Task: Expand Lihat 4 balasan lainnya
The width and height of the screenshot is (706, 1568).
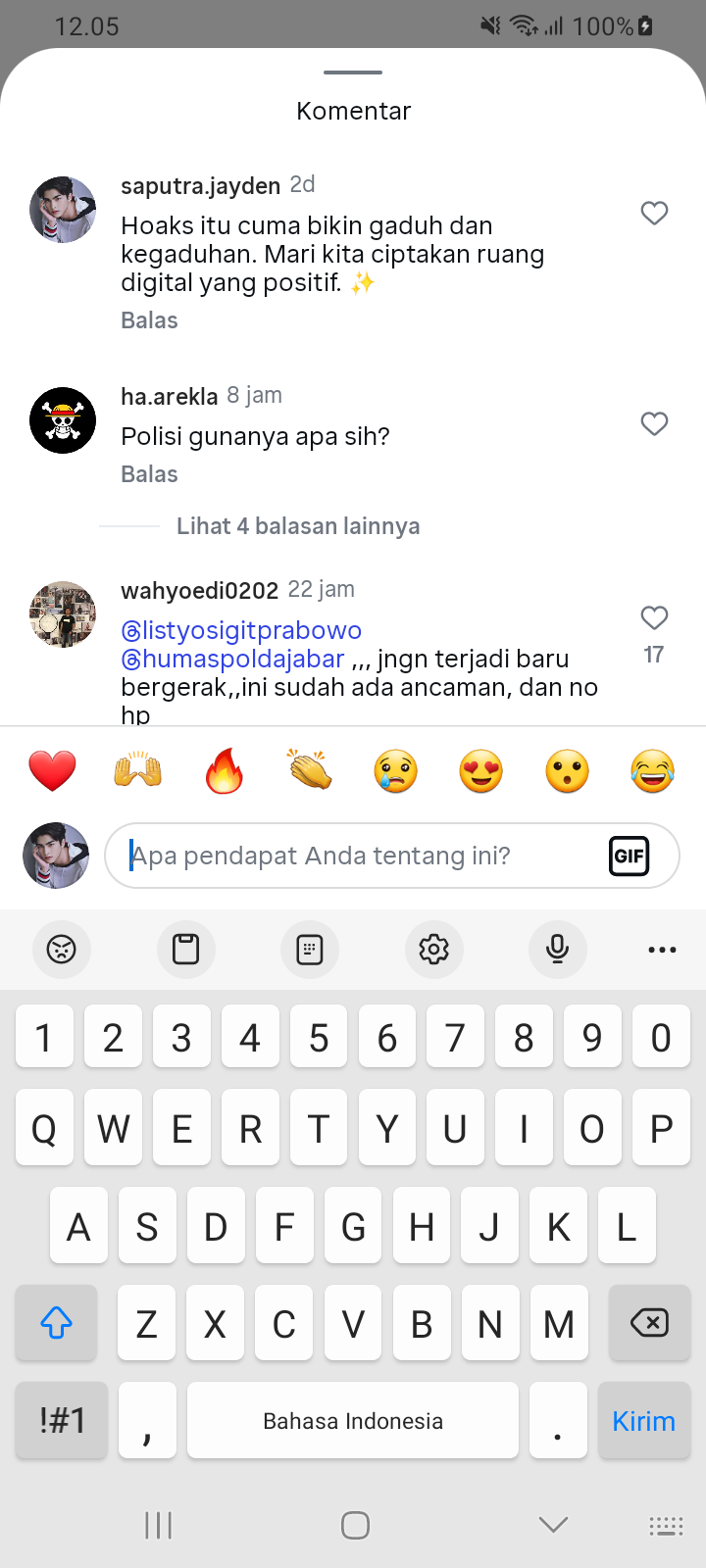Action: tap(298, 526)
